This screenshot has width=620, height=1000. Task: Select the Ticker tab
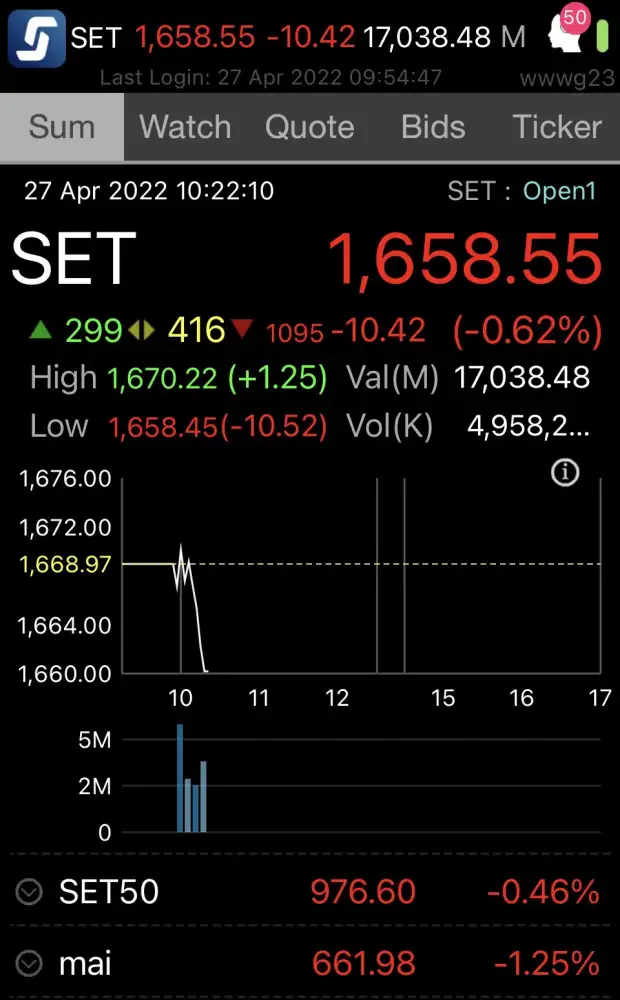tap(557, 127)
